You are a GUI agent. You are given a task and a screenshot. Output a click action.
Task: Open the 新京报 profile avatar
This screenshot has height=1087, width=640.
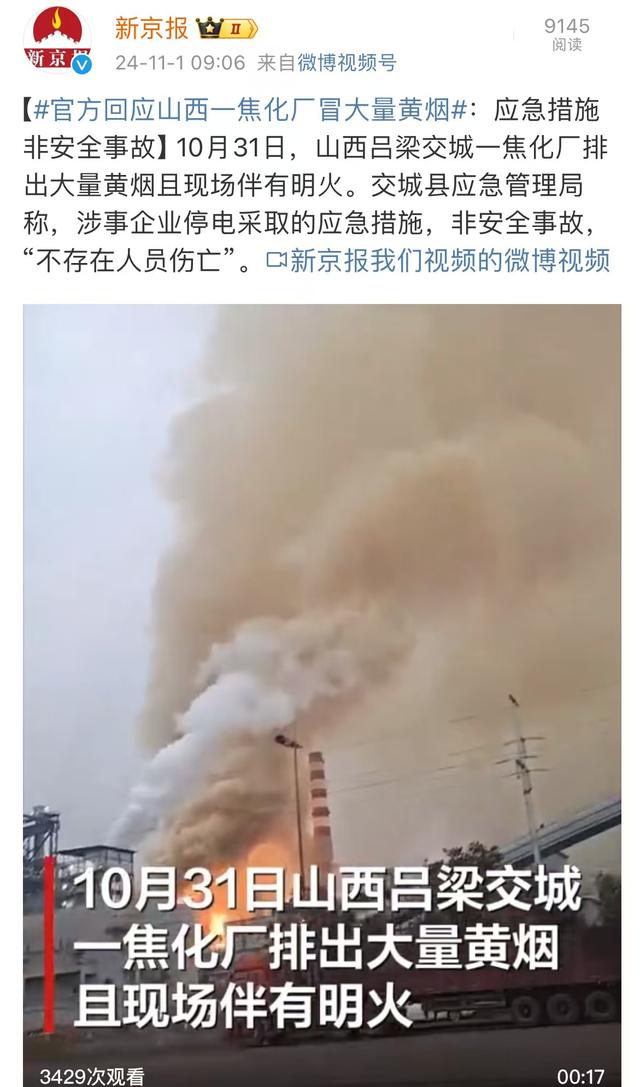[58, 40]
